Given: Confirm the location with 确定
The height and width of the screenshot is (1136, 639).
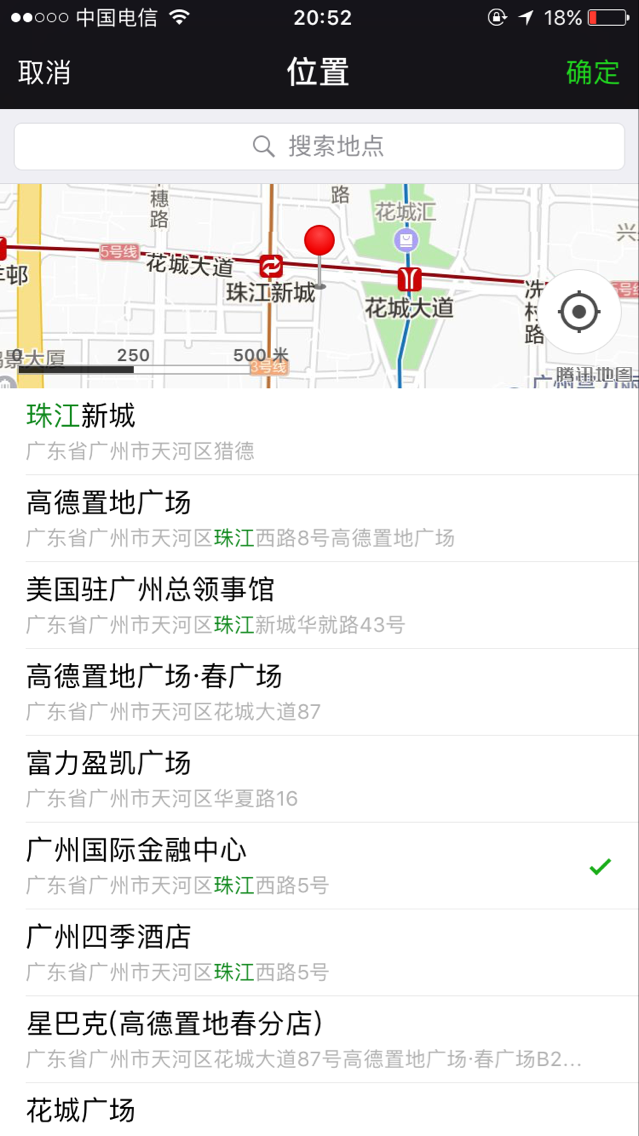Looking at the screenshot, I should pyautogui.click(x=592, y=72).
